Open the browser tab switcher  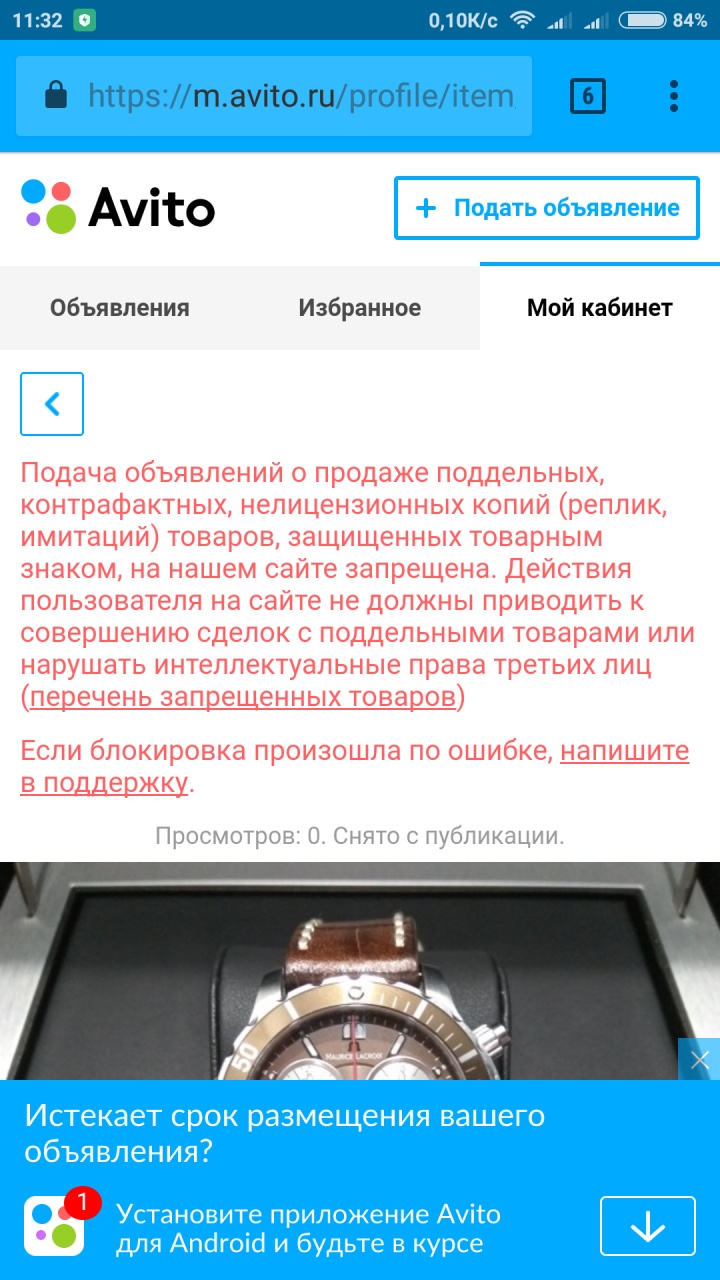pyautogui.click(x=587, y=96)
